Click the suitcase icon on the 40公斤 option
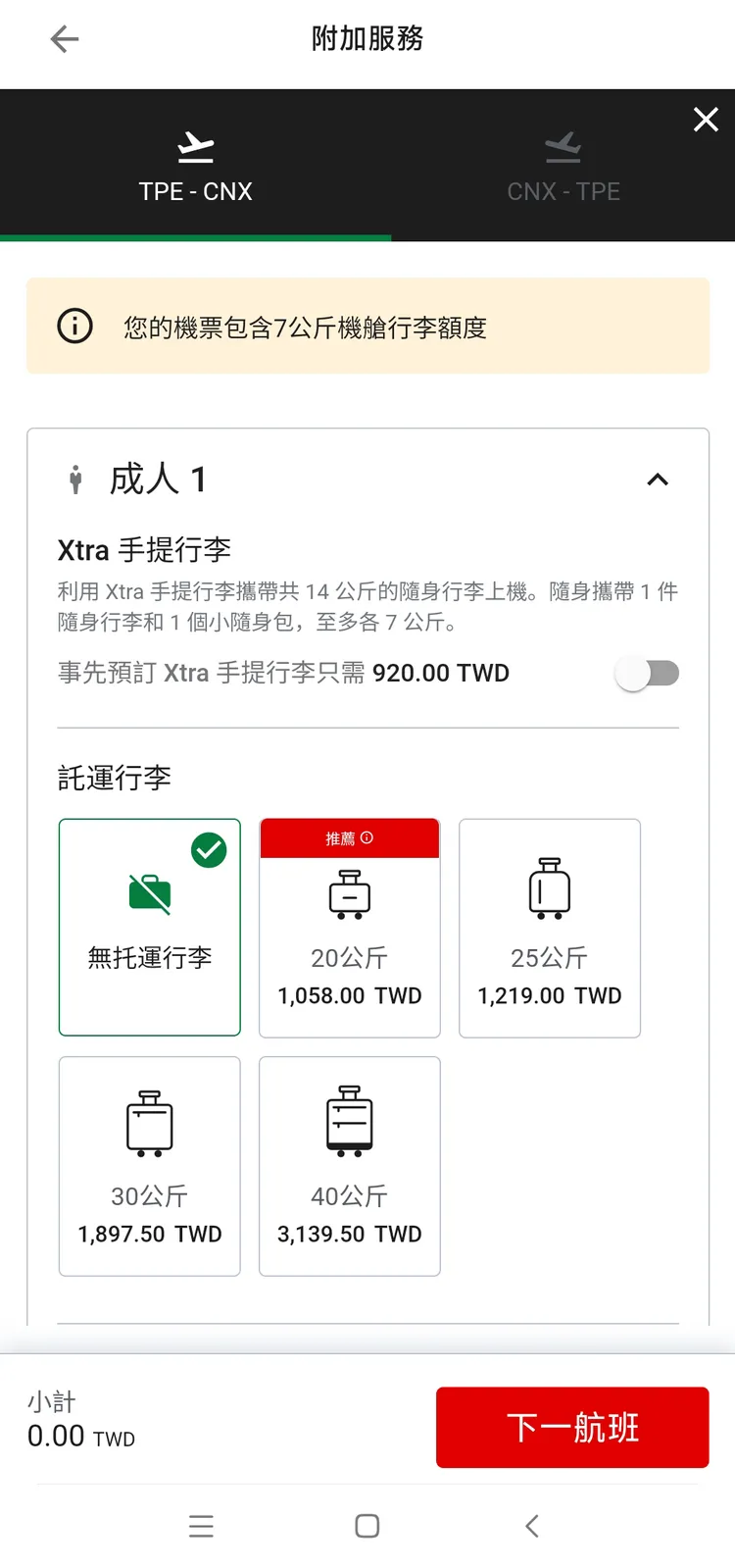This screenshot has width=735, height=1568. pos(349,1120)
